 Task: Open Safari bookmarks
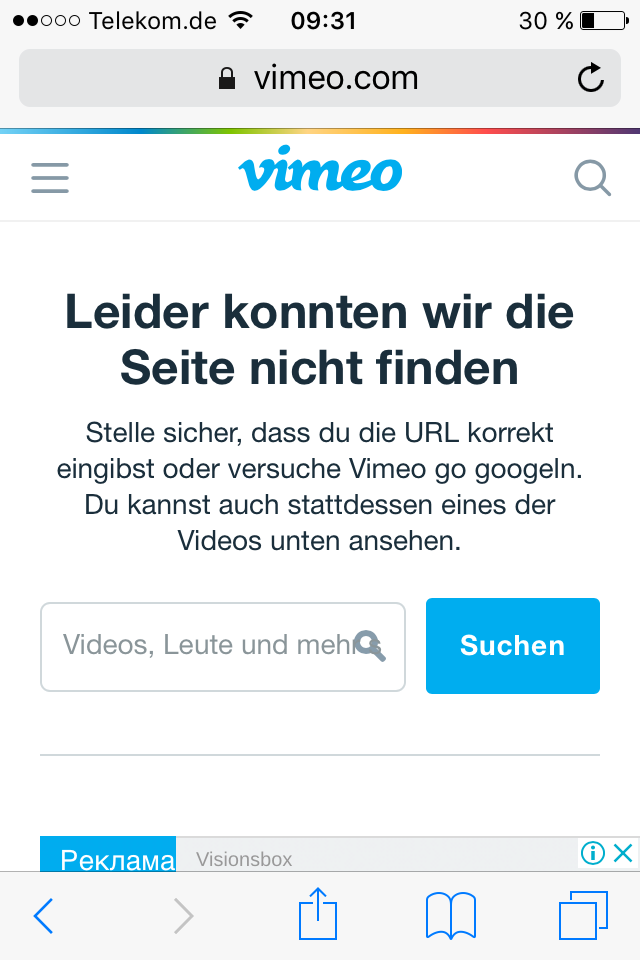450,915
